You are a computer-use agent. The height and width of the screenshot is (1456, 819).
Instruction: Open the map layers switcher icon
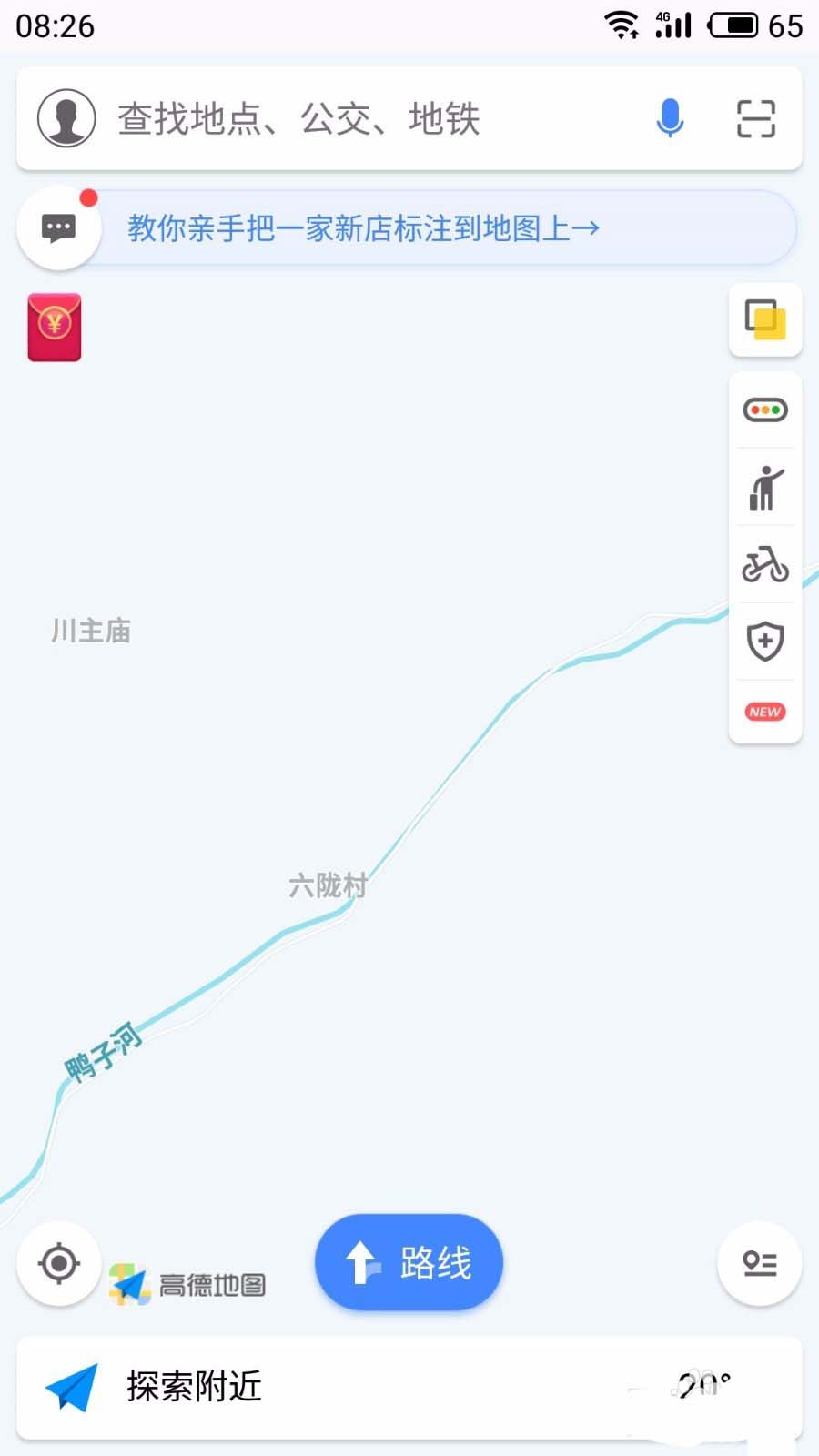click(764, 320)
